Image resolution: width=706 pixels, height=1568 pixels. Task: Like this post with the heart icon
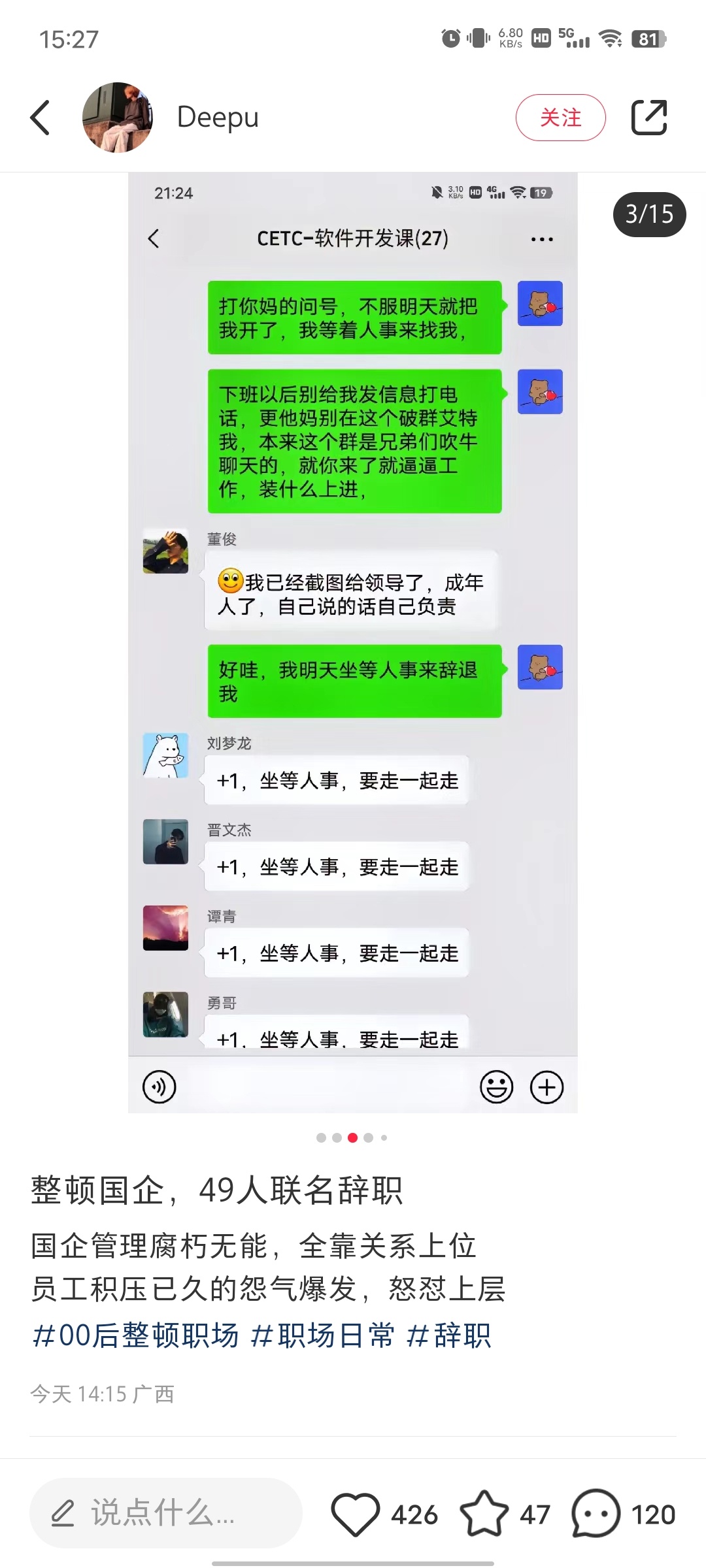click(x=356, y=1514)
